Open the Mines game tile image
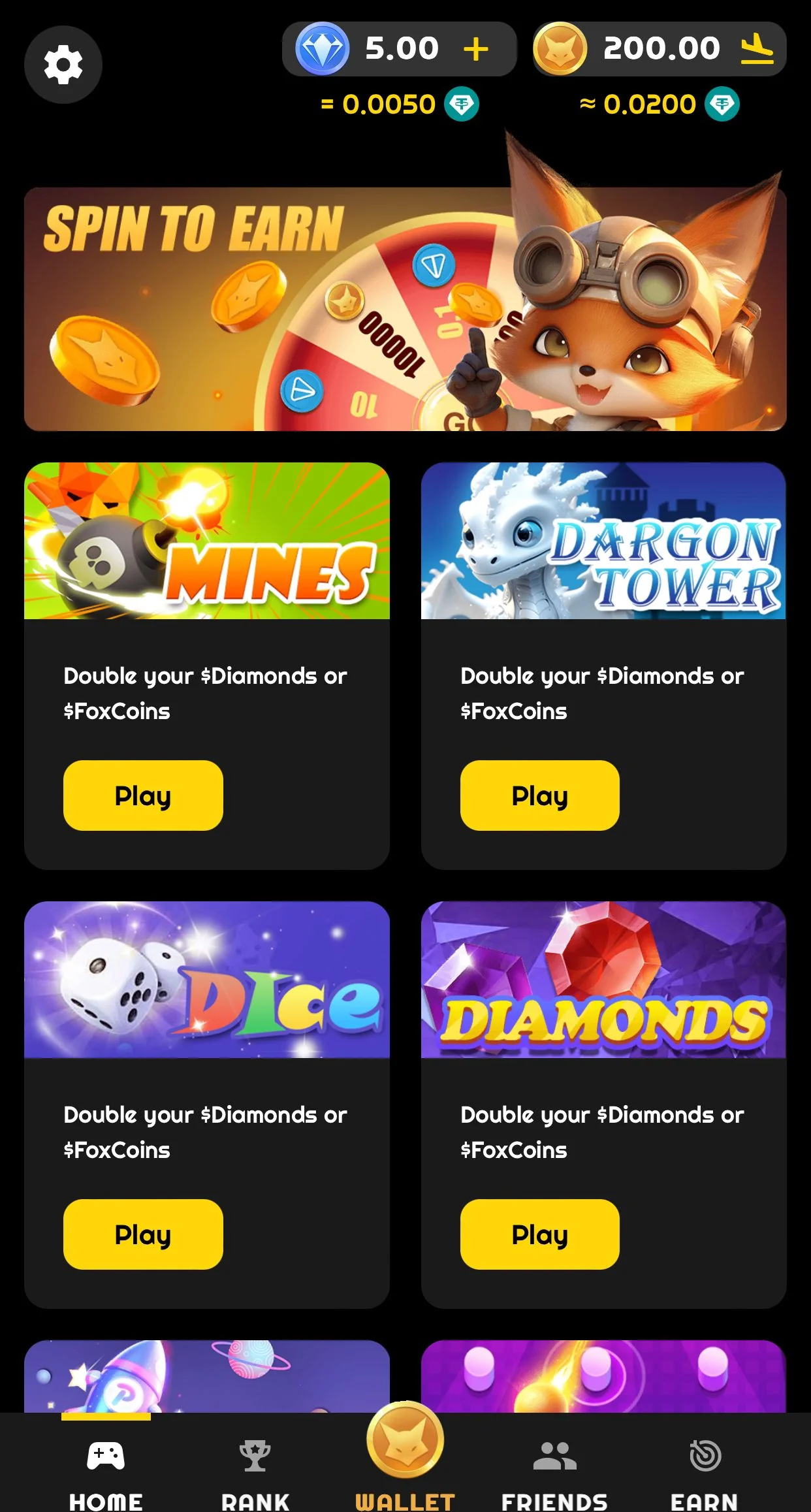The height and width of the screenshot is (1512, 811). point(207,541)
